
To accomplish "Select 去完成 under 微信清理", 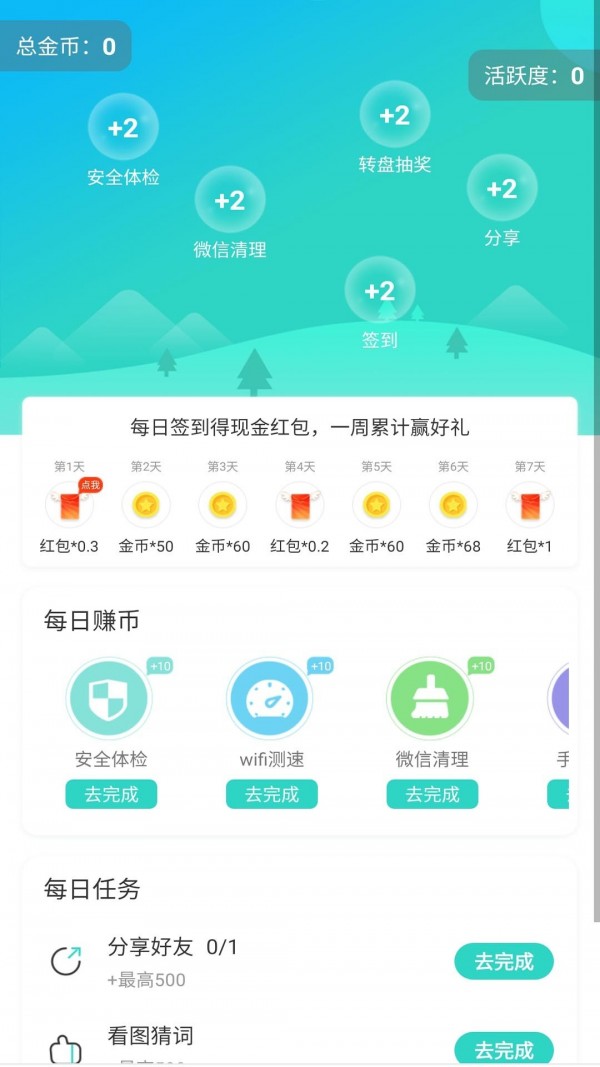I will point(432,794).
